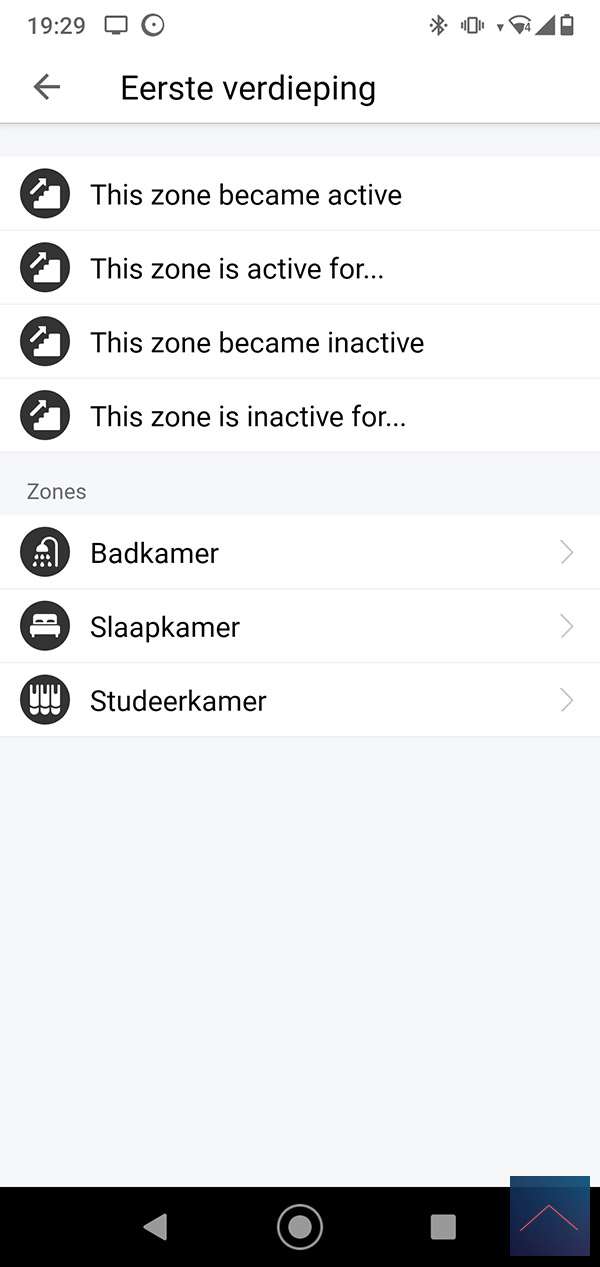
Task: Select "This zone became active"
Action: (246, 194)
